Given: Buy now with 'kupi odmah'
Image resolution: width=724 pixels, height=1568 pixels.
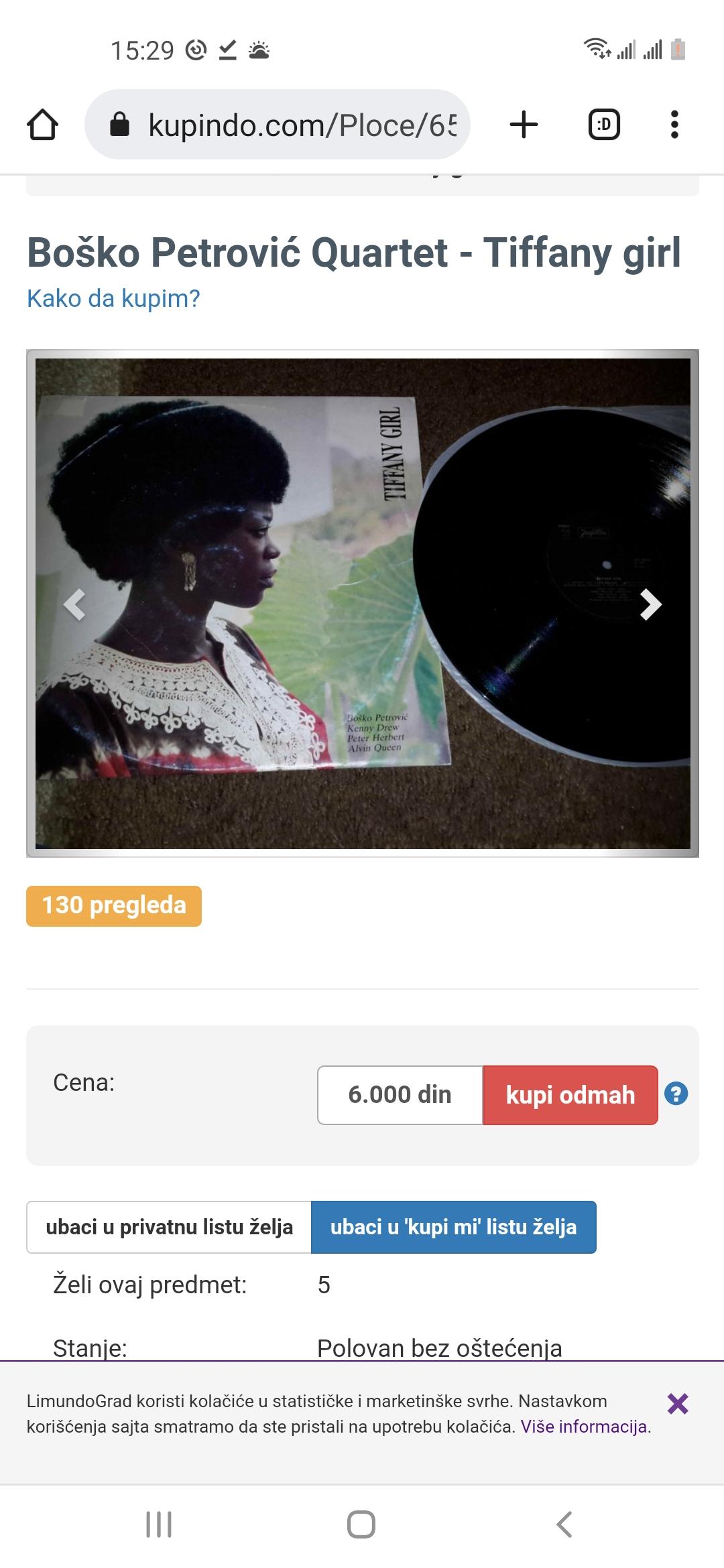Looking at the screenshot, I should (570, 1095).
